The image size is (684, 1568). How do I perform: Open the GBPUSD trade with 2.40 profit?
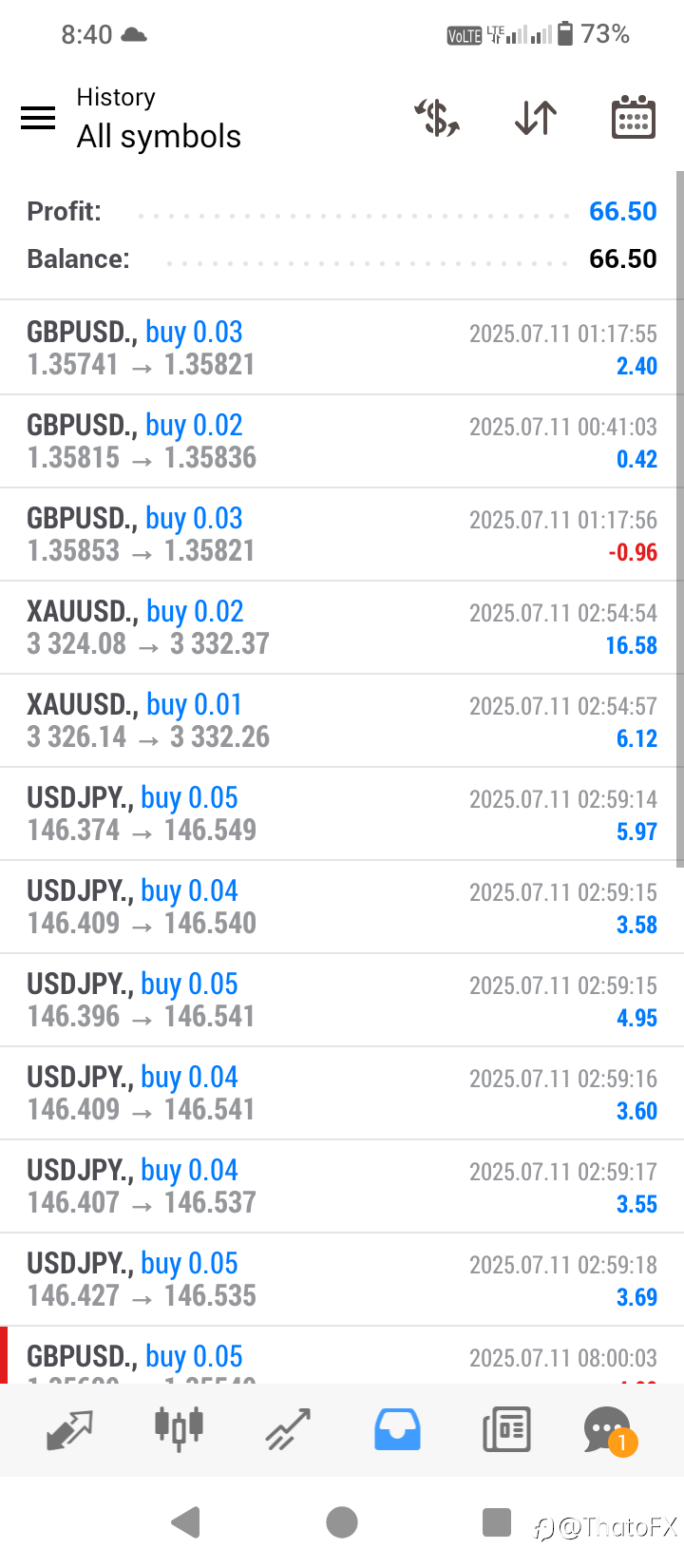[342, 349]
